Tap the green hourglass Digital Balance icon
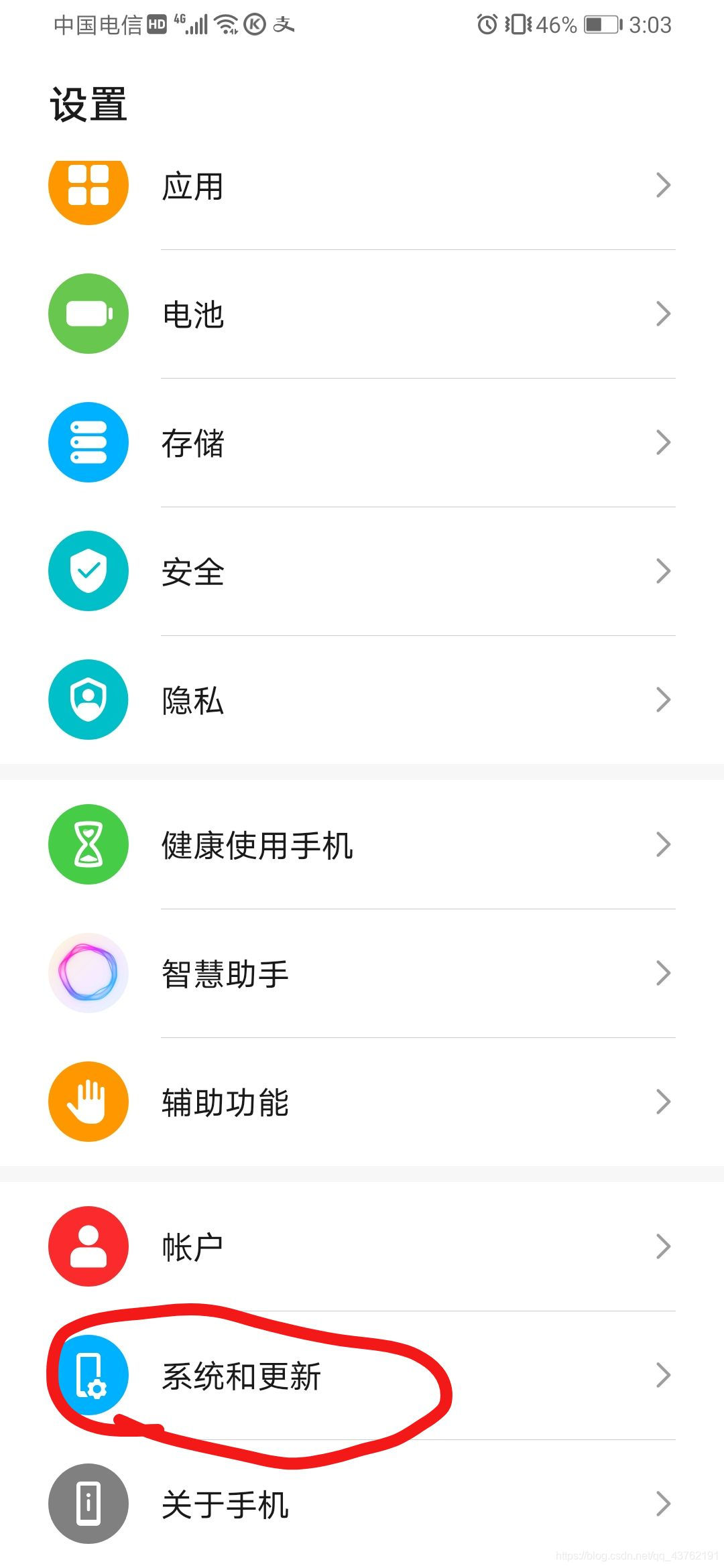The image size is (724, 1568). [x=88, y=844]
